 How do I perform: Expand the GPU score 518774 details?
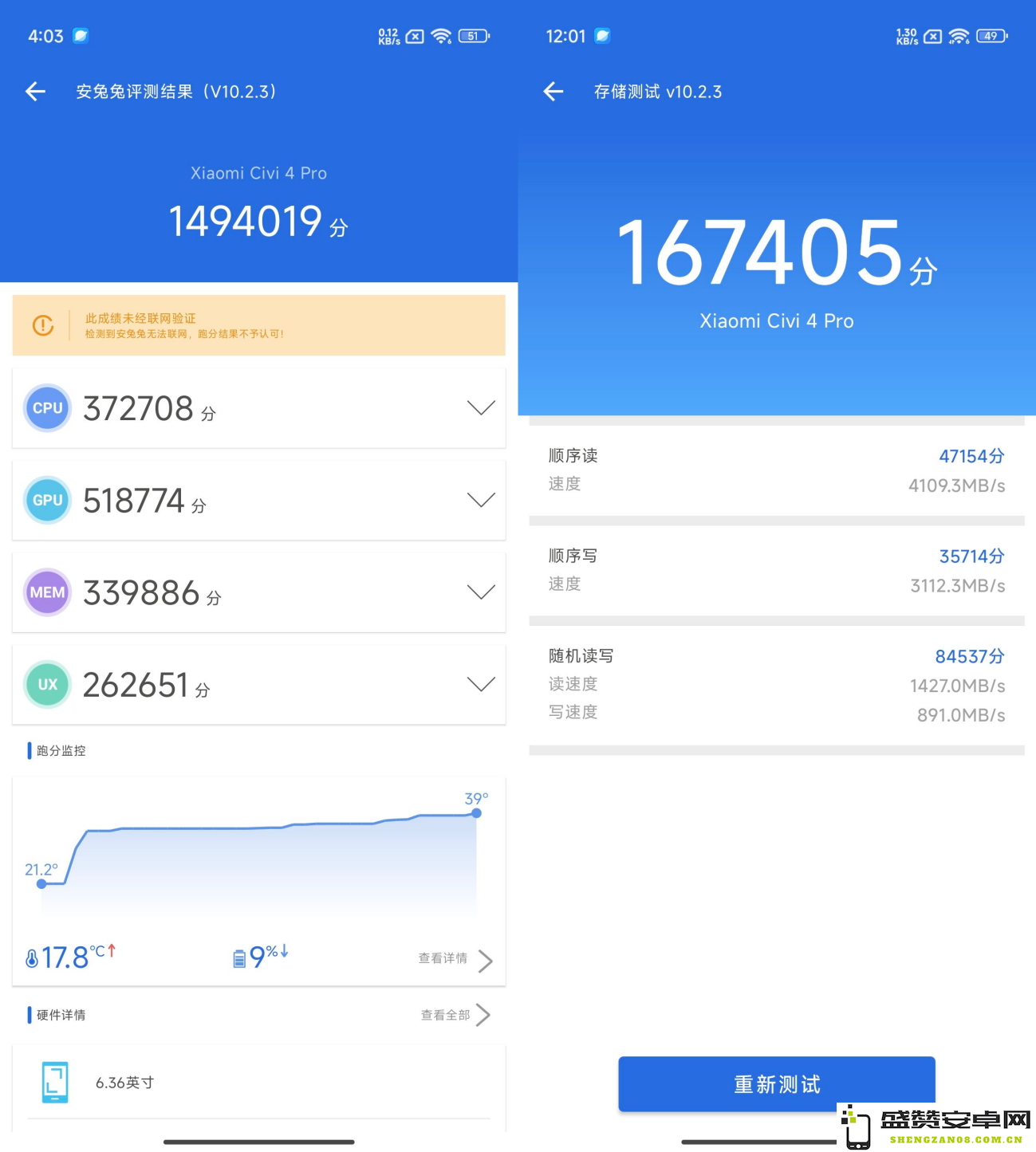pyautogui.click(x=480, y=501)
